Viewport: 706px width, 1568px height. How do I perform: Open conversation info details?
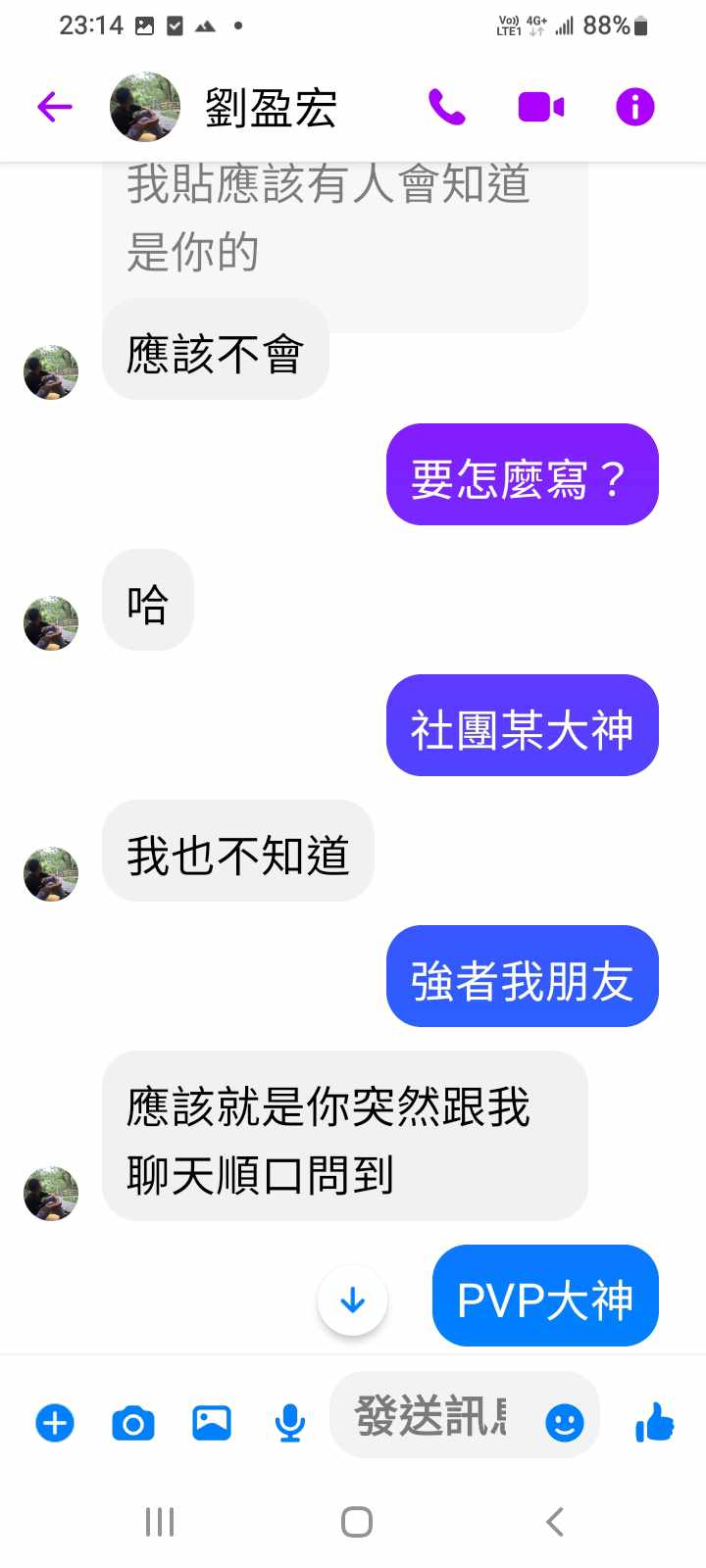[x=634, y=107]
